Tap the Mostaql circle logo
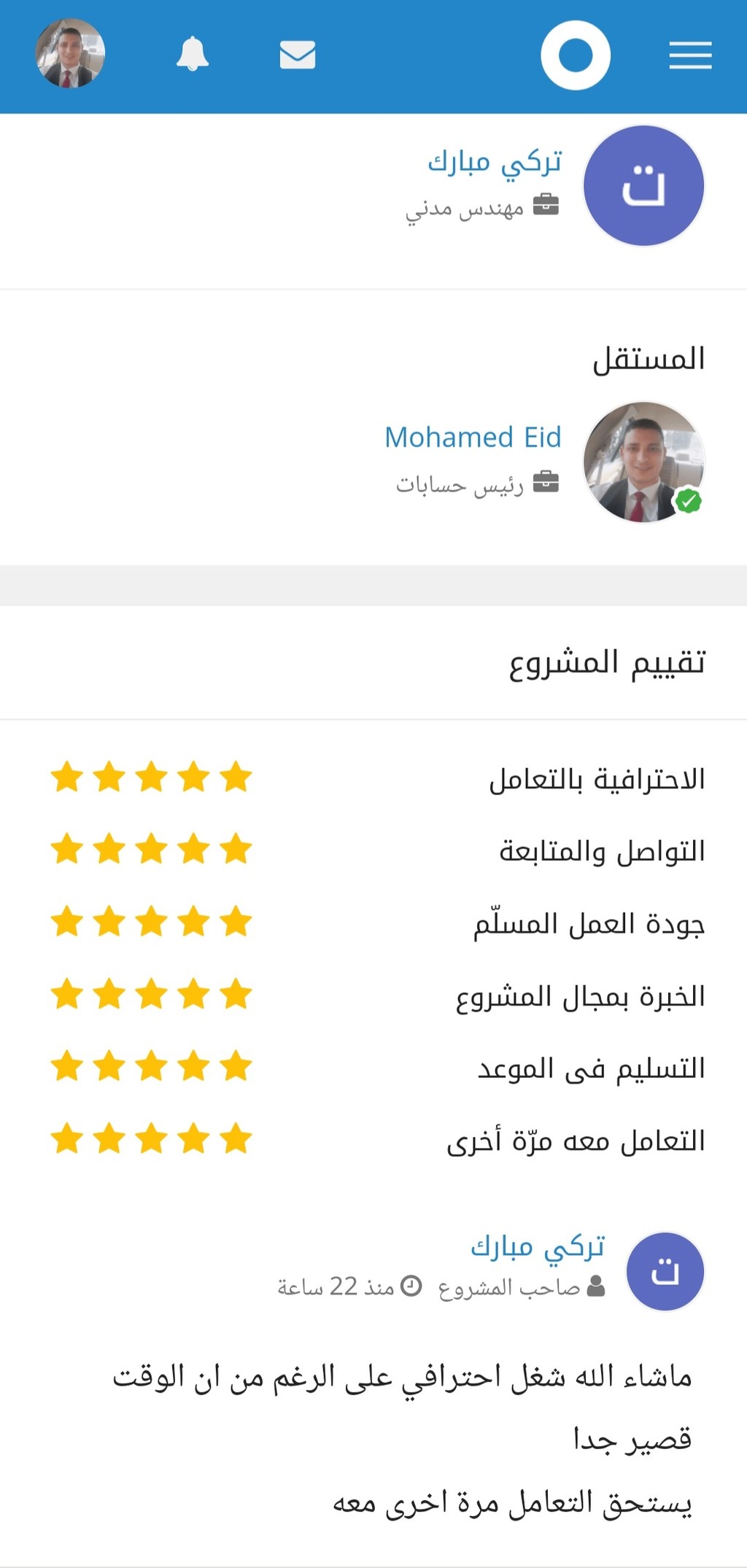This screenshot has height=1568, width=747. [x=576, y=55]
